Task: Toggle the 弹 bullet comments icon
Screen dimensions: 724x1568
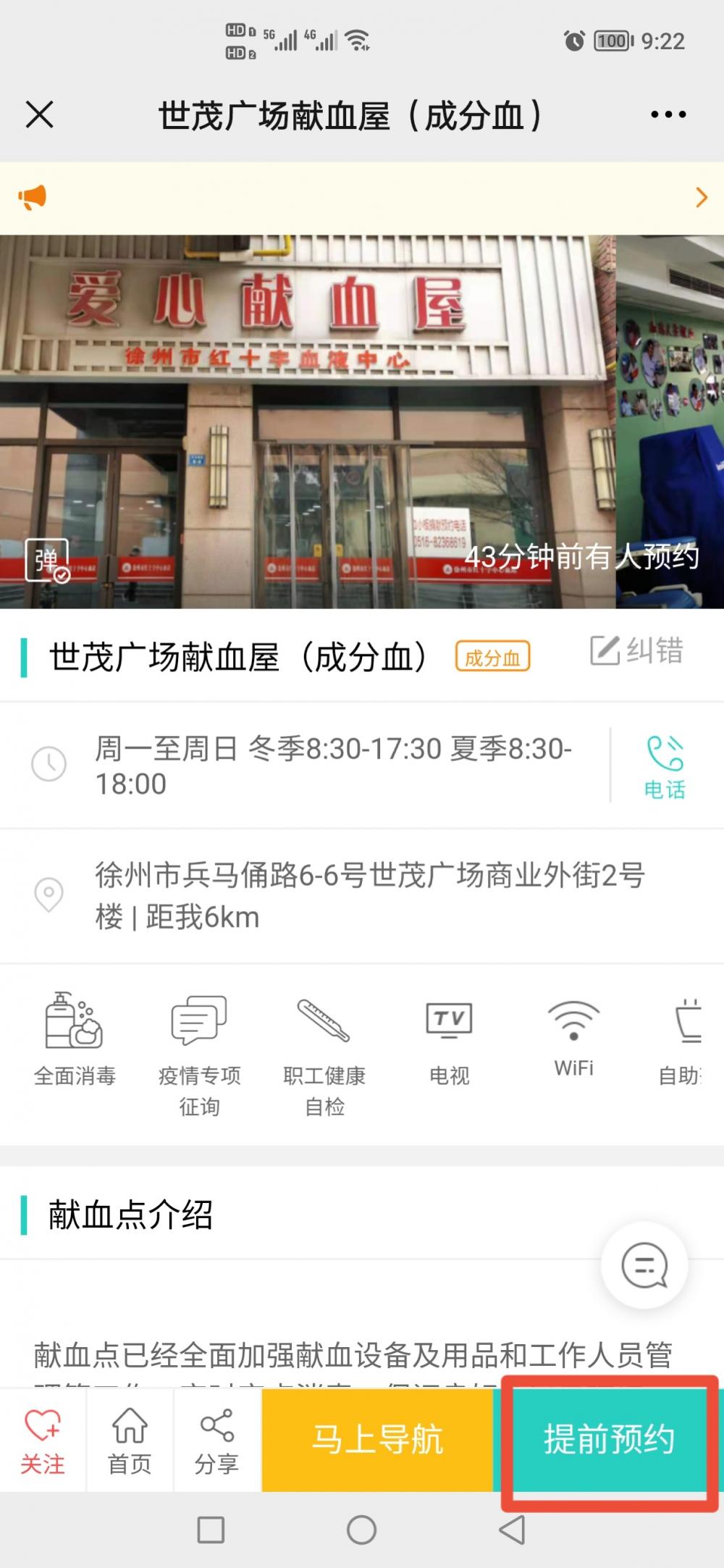Action: 47,560
